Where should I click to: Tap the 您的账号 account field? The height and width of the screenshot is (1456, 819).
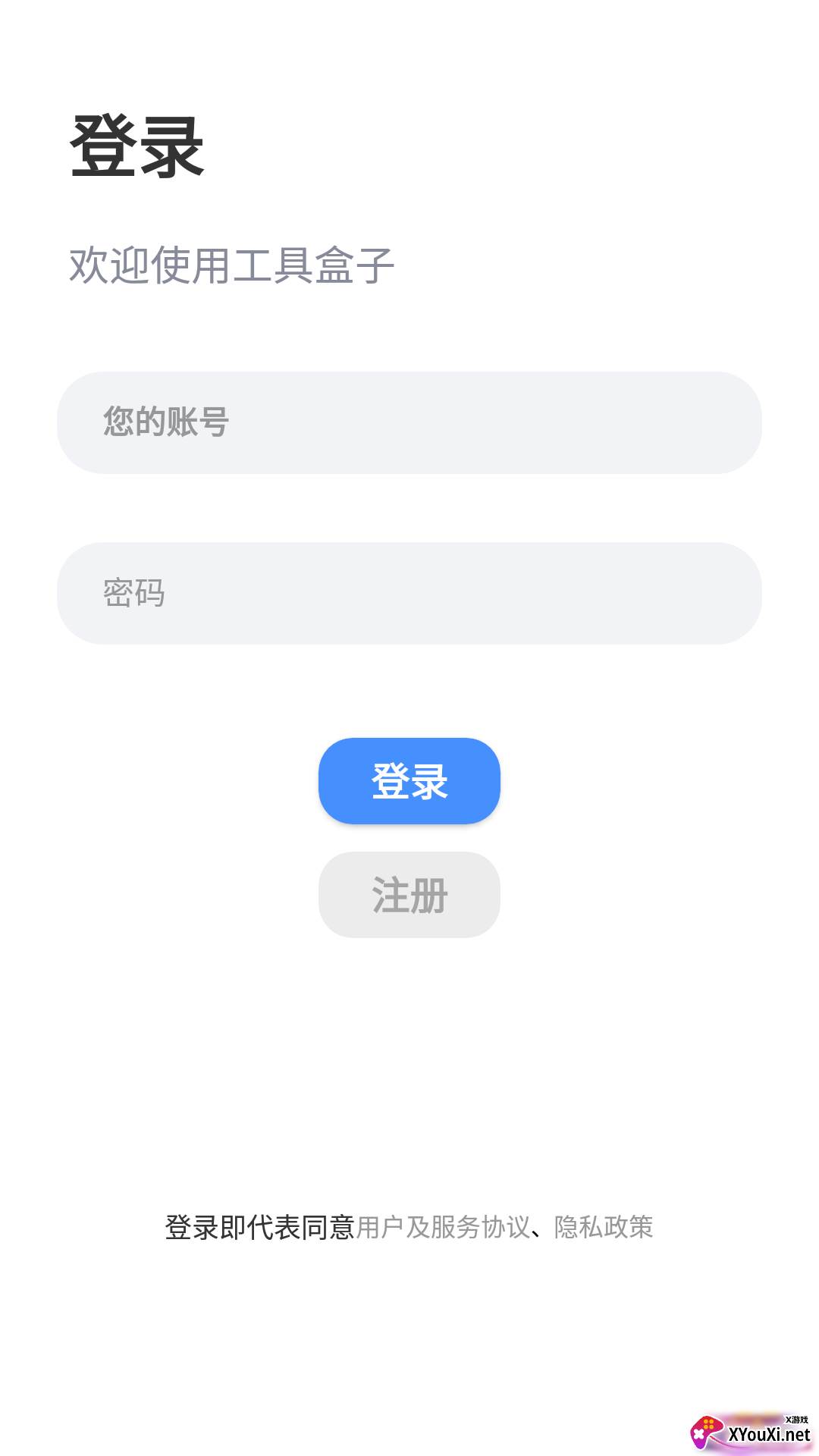pos(409,422)
